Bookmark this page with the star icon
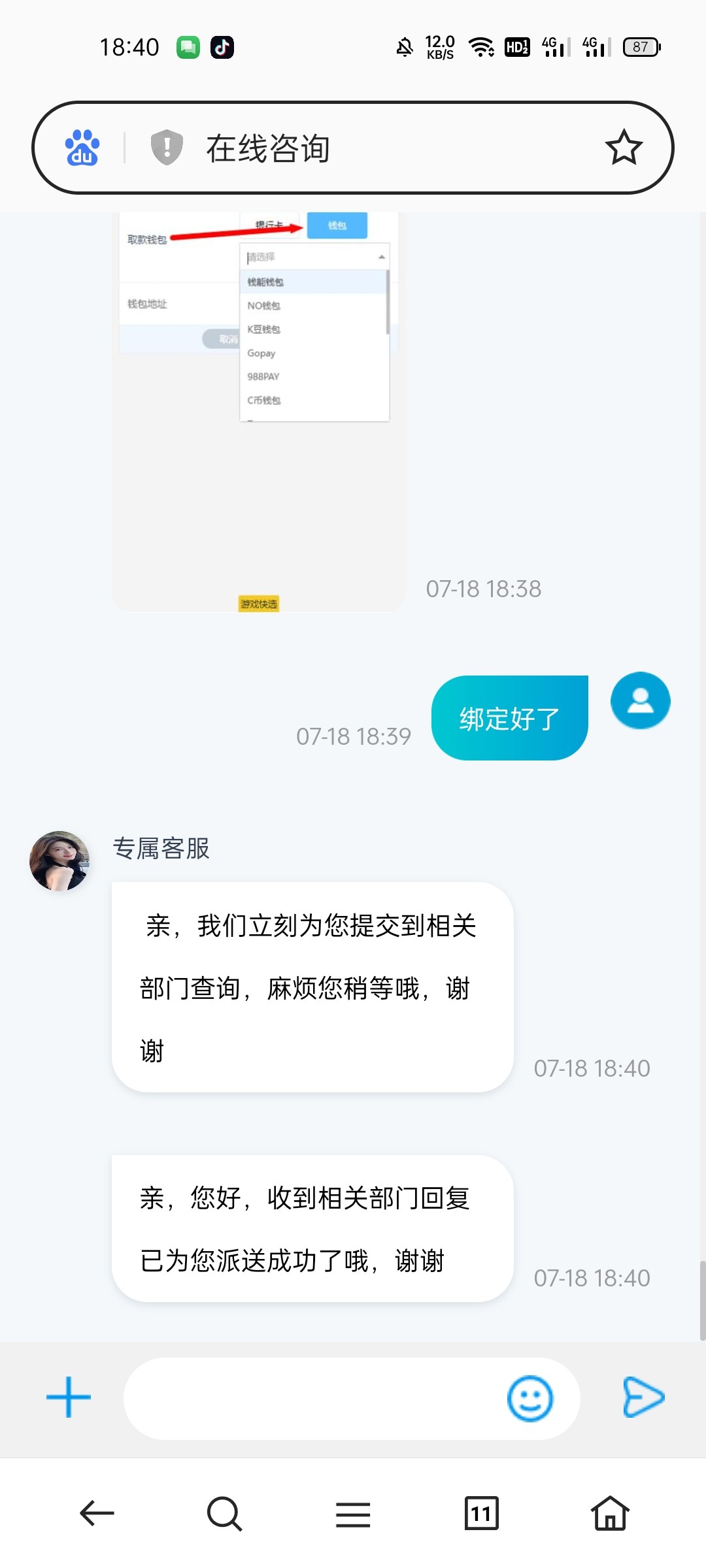 [x=624, y=148]
